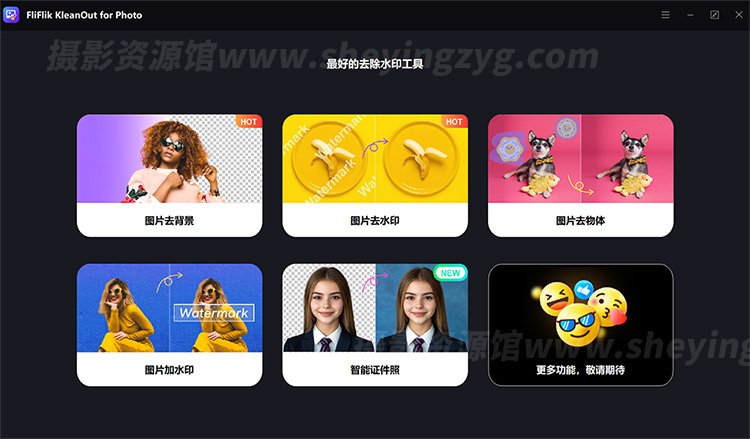750x439 pixels.
Task: Select the 图片去水印 card
Action: pyautogui.click(x=375, y=175)
